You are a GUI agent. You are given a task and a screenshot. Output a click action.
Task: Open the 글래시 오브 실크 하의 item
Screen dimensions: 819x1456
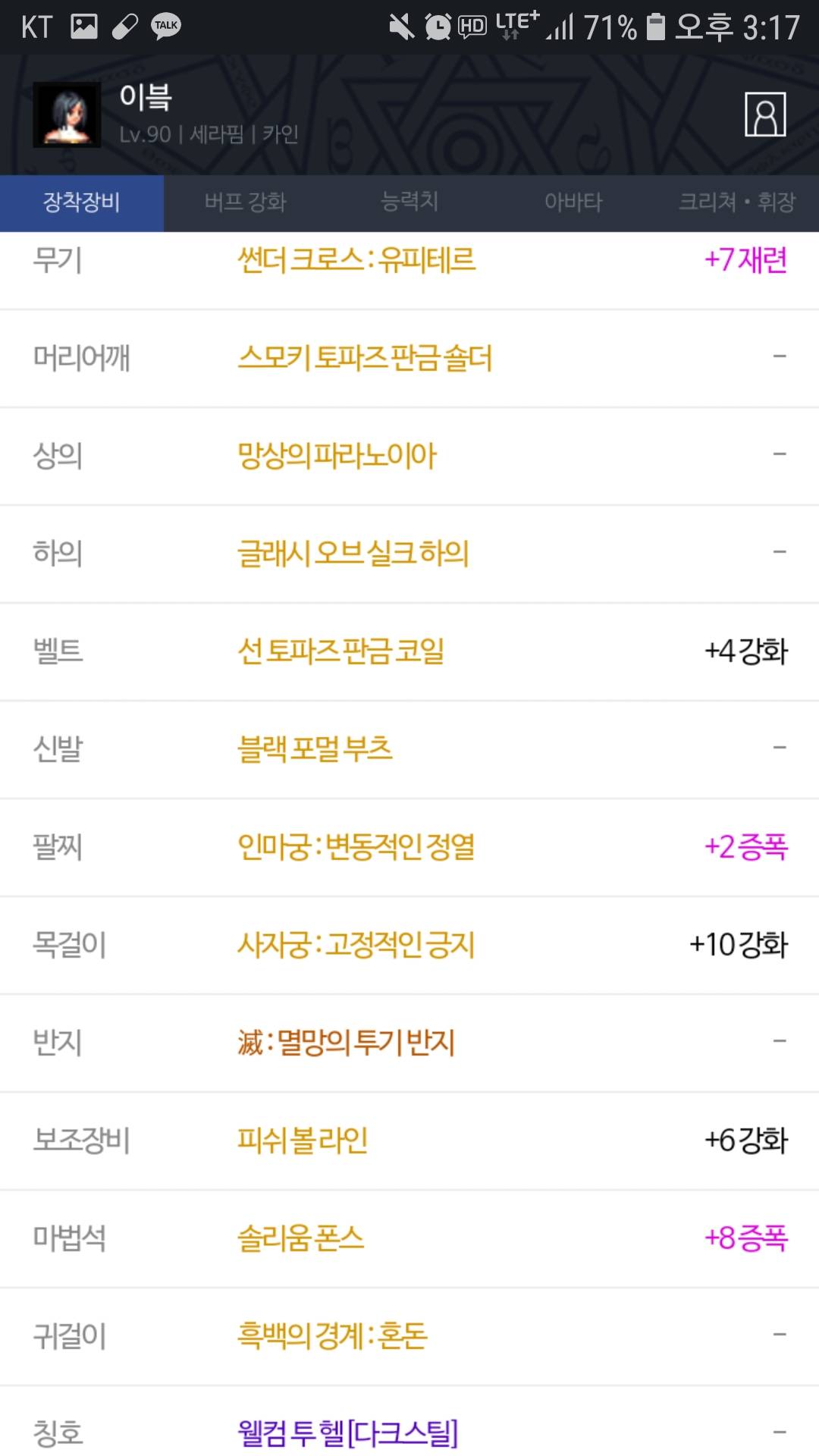(x=353, y=554)
